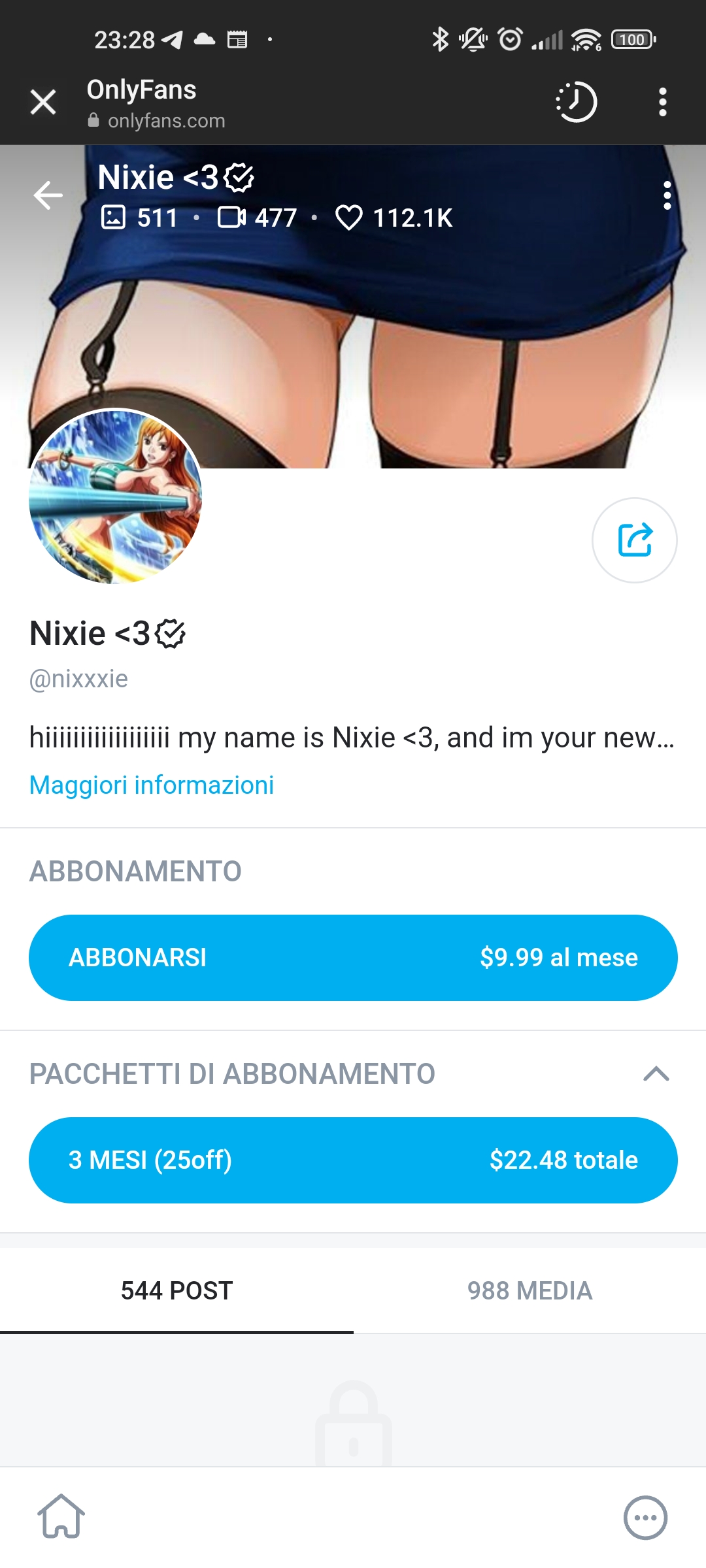Go back with the left arrow
The width and height of the screenshot is (706, 1568).
pos(48,194)
